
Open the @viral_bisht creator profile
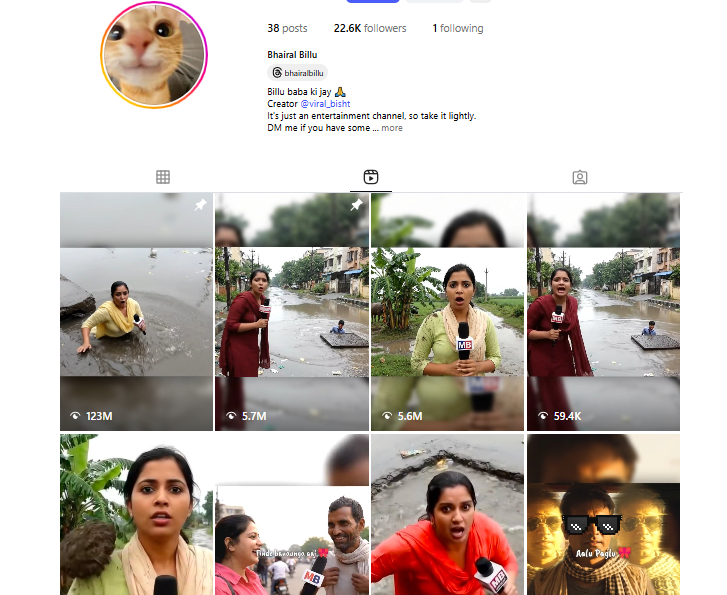coord(325,103)
